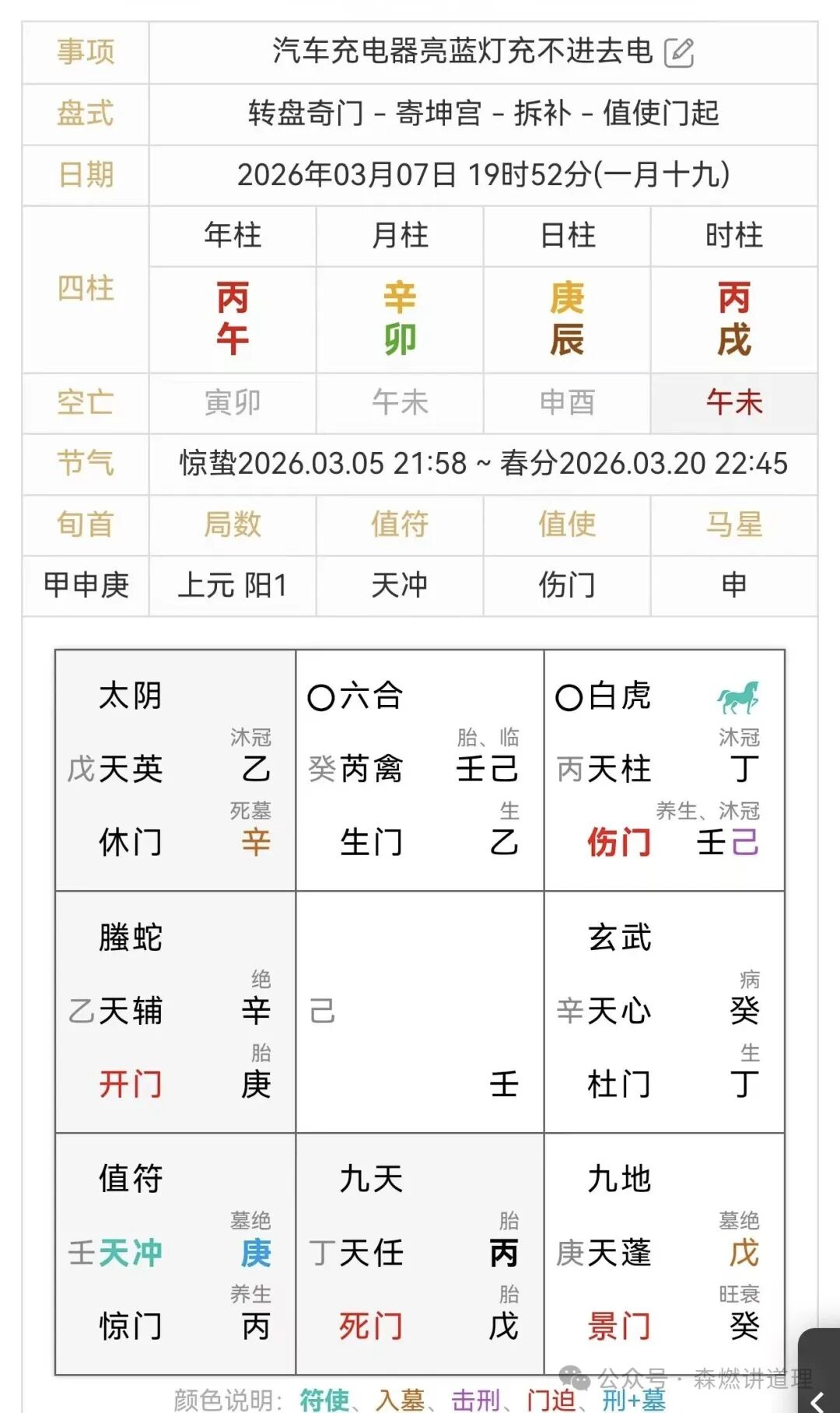Select the red 开门 in the 腾蛇 palace
This screenshot has width=840, height=1413.
tap(132, 1082)
